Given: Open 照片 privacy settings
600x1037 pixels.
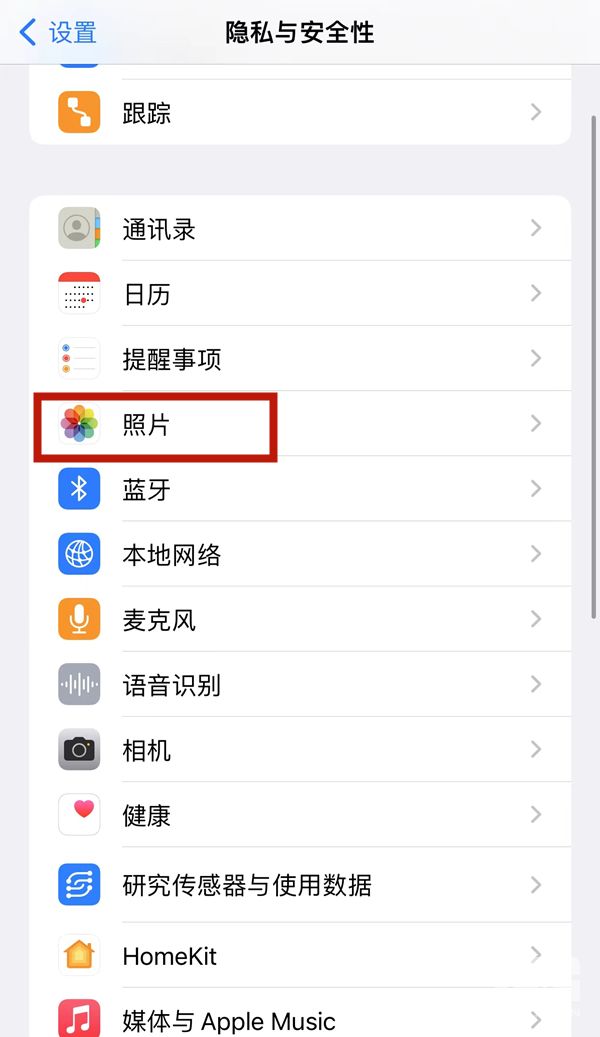Looking at the screenshot, I should pos(300,423).
